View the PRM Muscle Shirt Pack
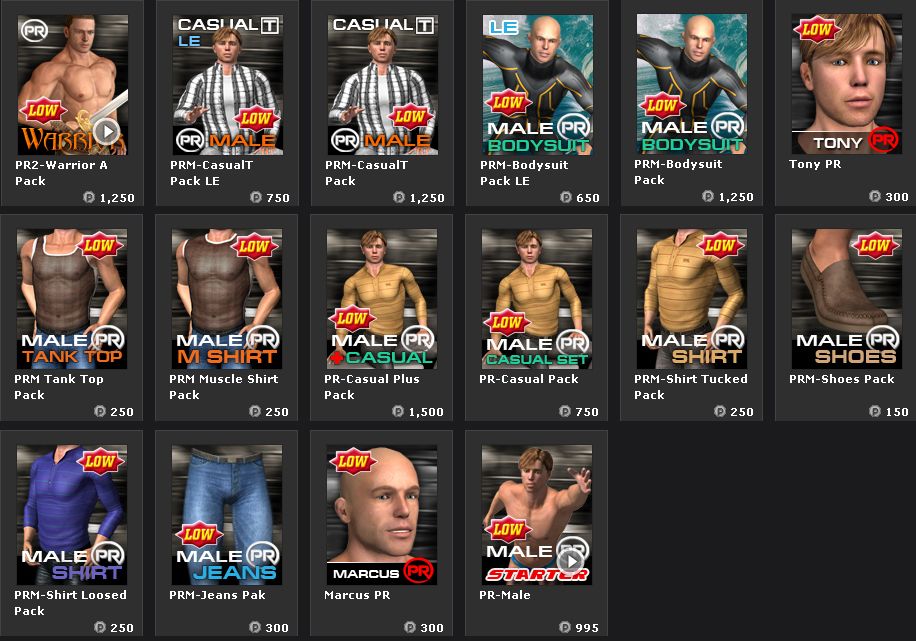This screenshot has height=641, width=916. click(227, 299)
